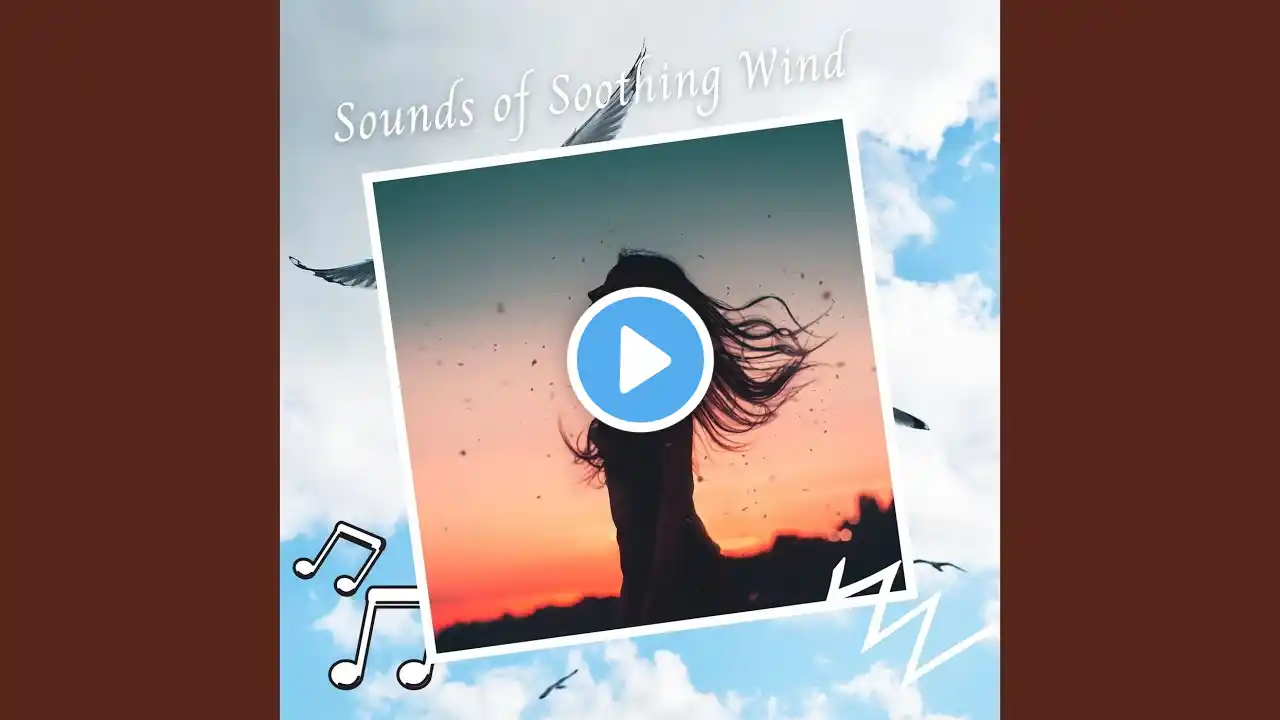
Task: Play the Sounds of Soothing Wind video
Action: point(640,360)
